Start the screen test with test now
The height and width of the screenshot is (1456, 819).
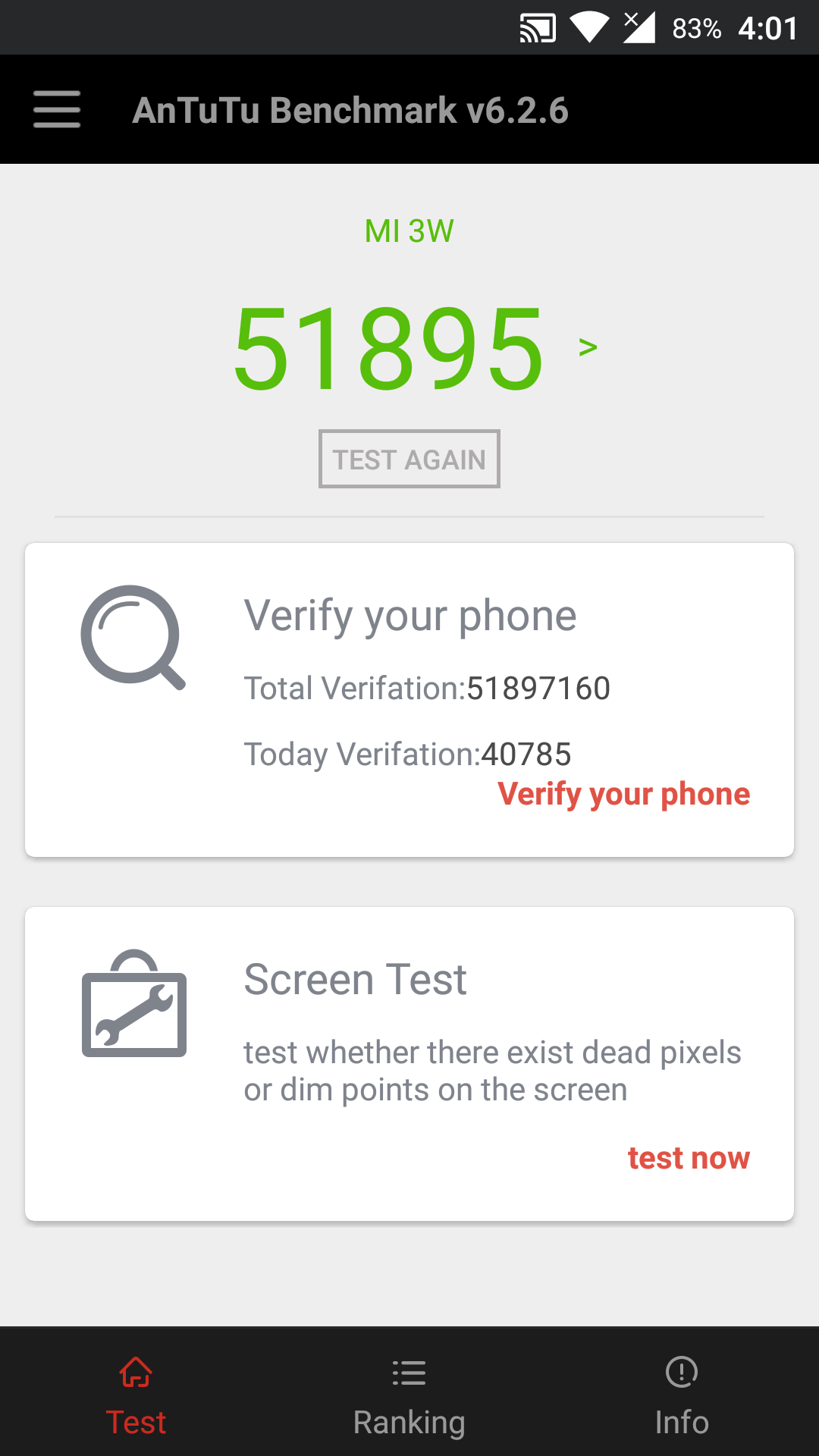[x=688, y=1158]
